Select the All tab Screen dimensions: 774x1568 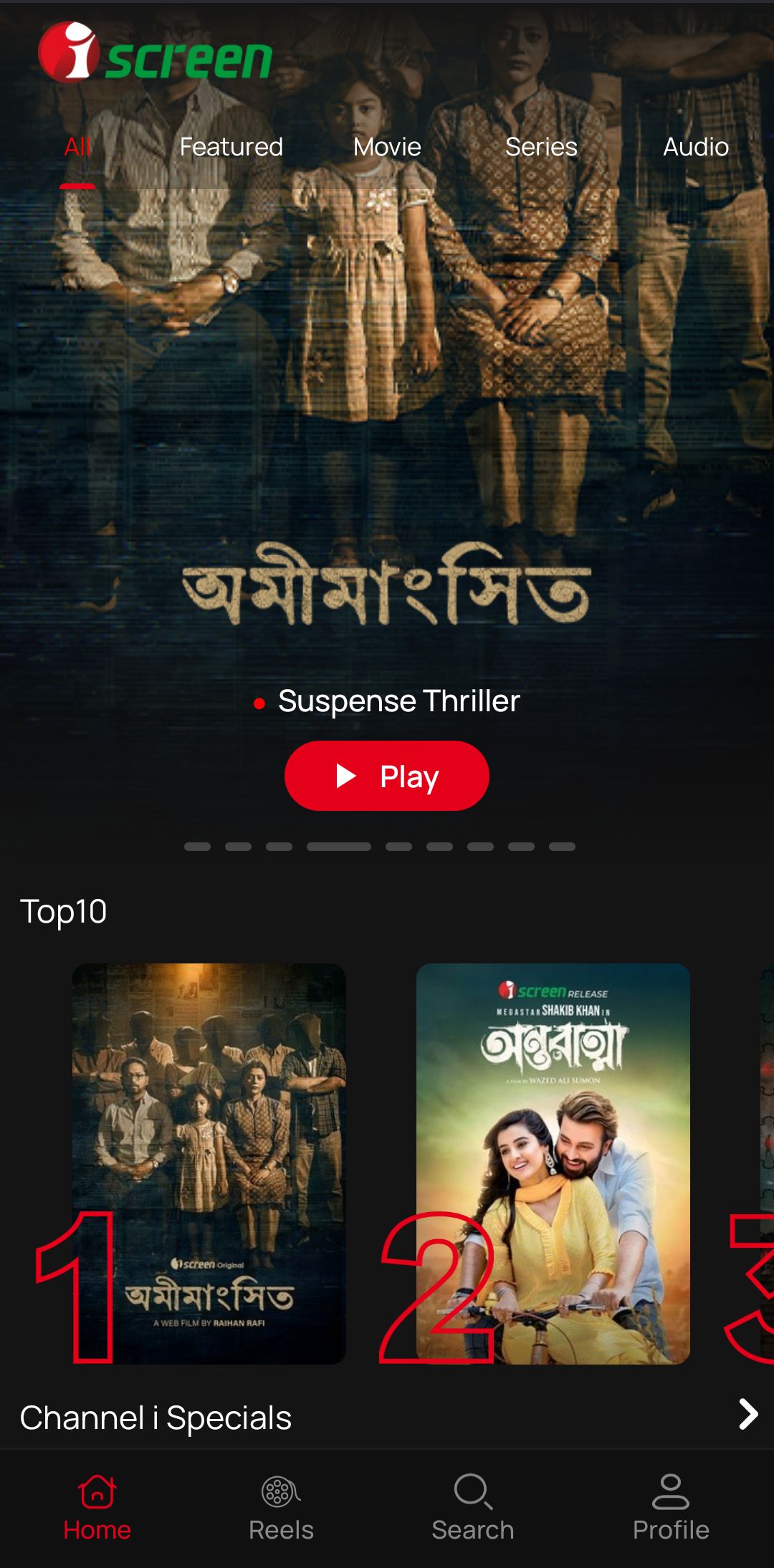coord(77,147)
